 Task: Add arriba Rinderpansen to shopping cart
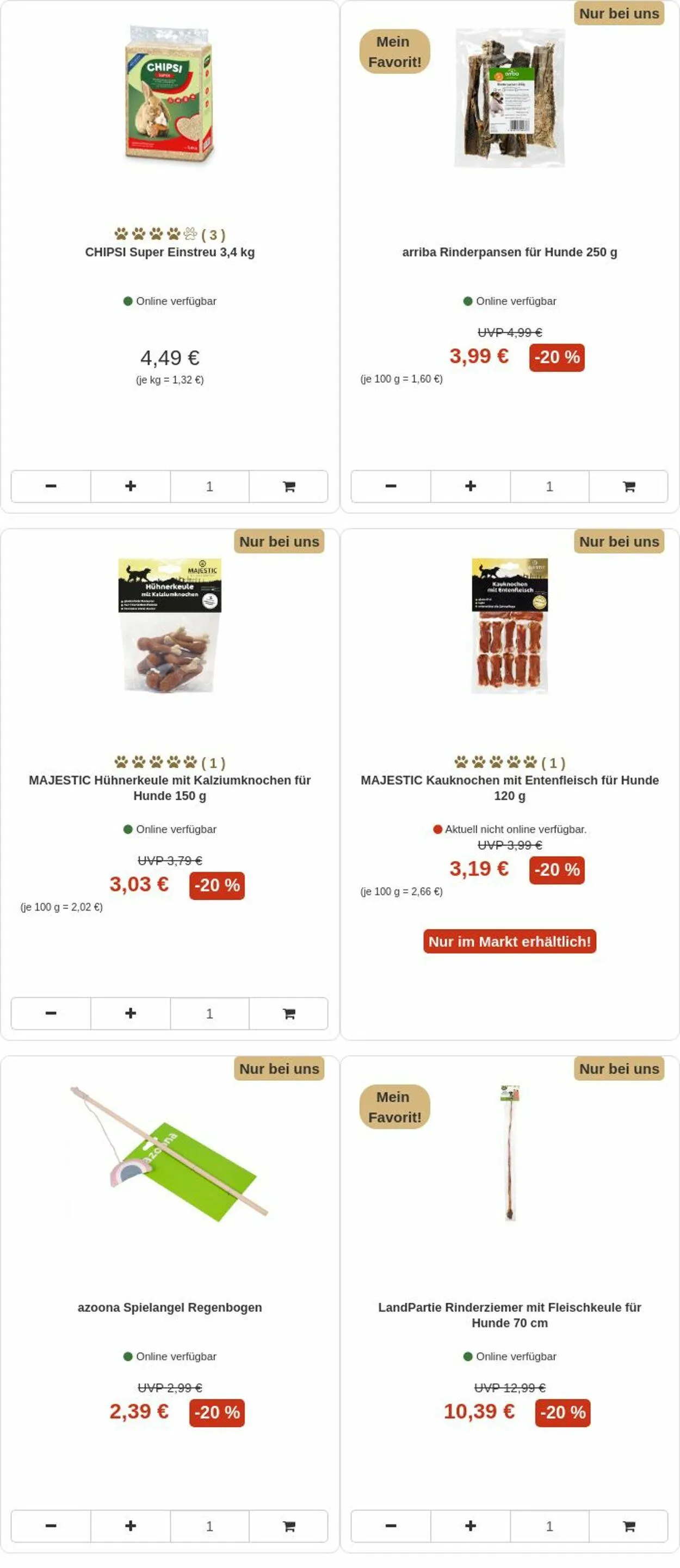[628, 486]
